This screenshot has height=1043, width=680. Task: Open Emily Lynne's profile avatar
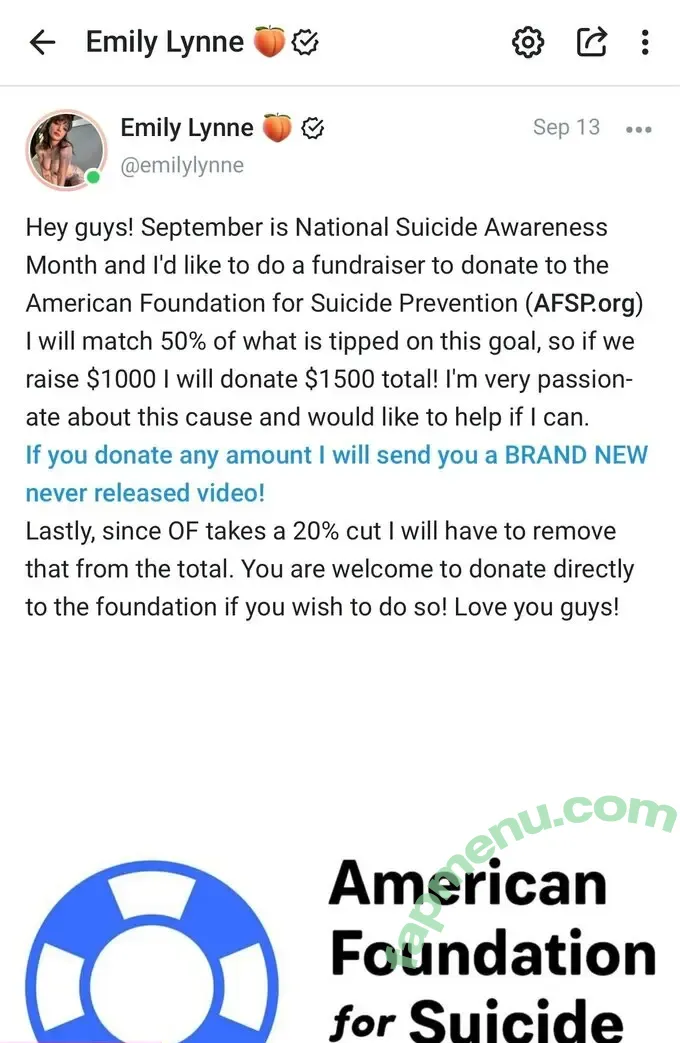coord(66,150)
